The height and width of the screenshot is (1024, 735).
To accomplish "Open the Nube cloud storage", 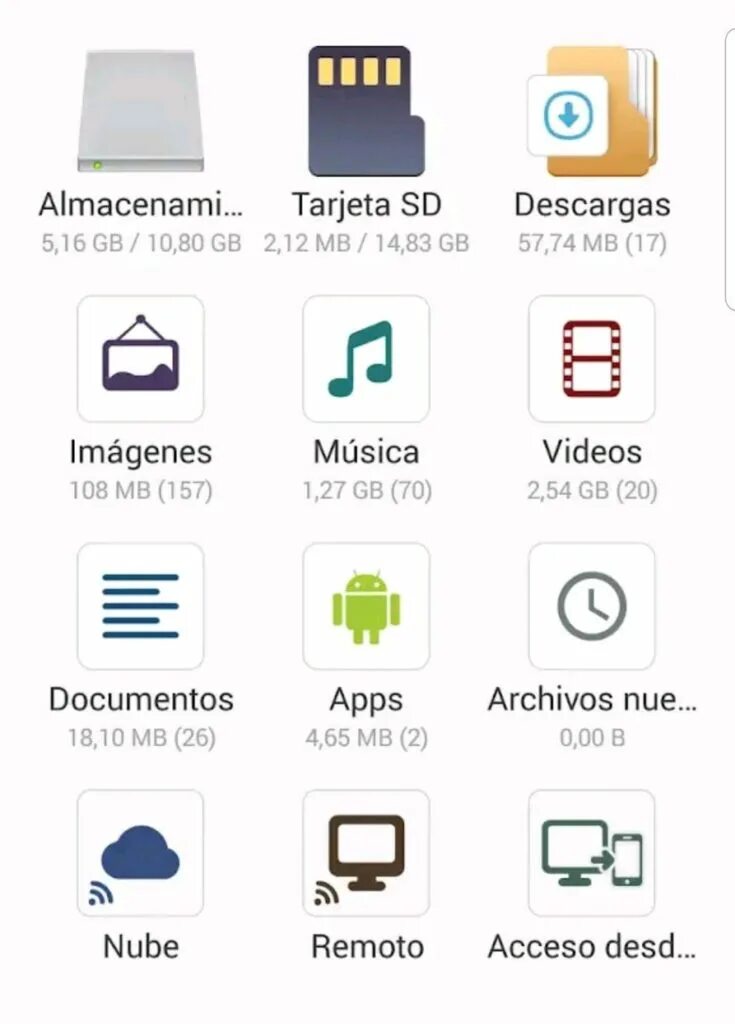I will pos(141,853).
